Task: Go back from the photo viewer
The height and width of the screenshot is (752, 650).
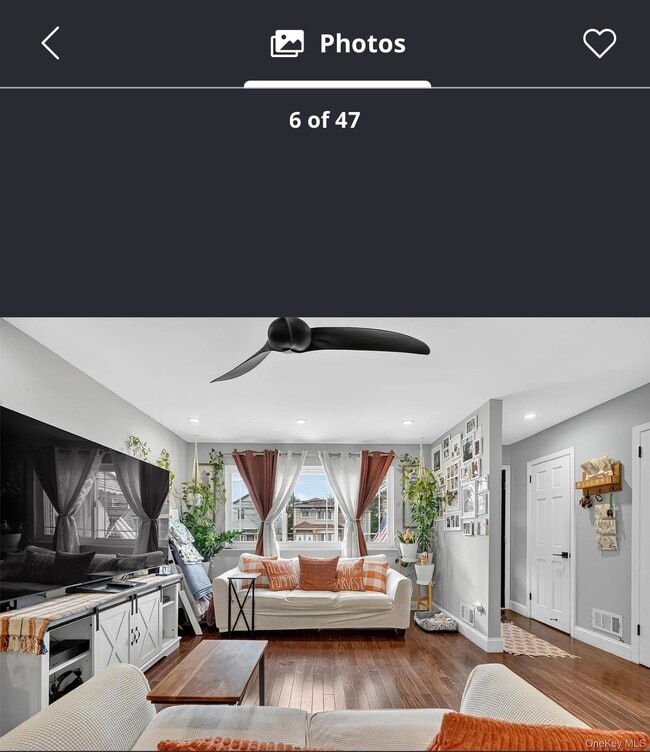Action: pyautogui.click(x=50, y=43)
